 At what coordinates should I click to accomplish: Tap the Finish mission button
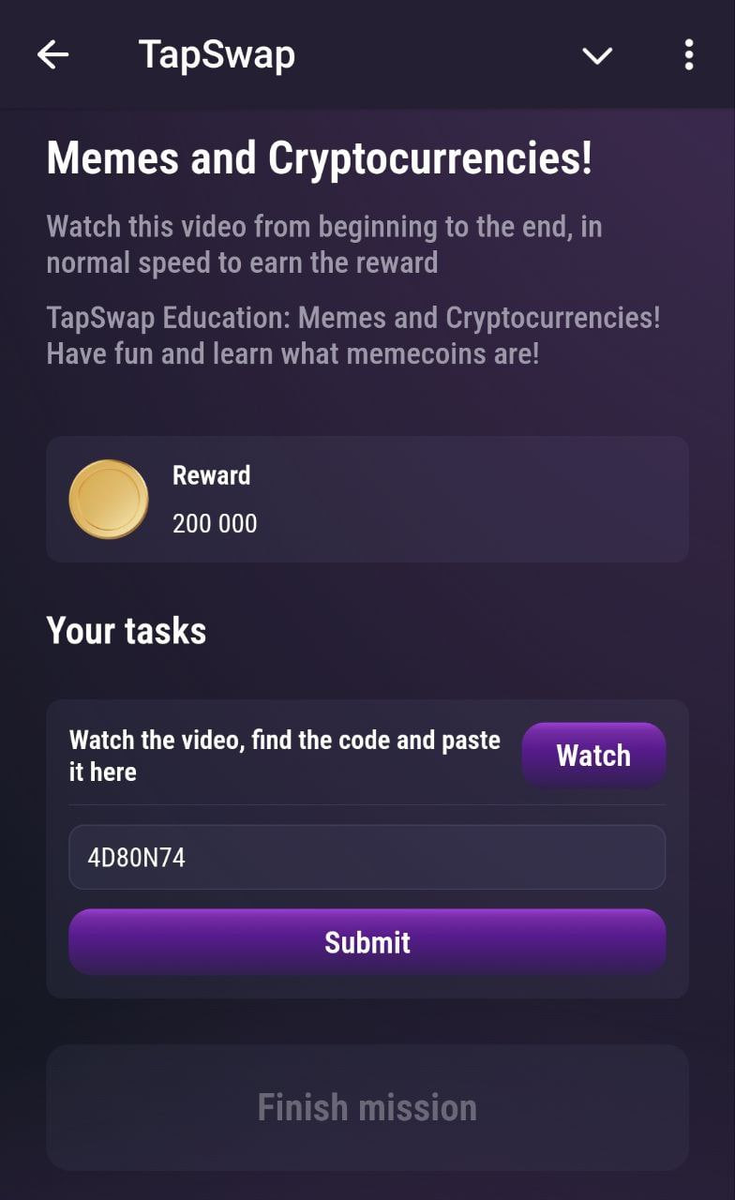coord(366,1107)
